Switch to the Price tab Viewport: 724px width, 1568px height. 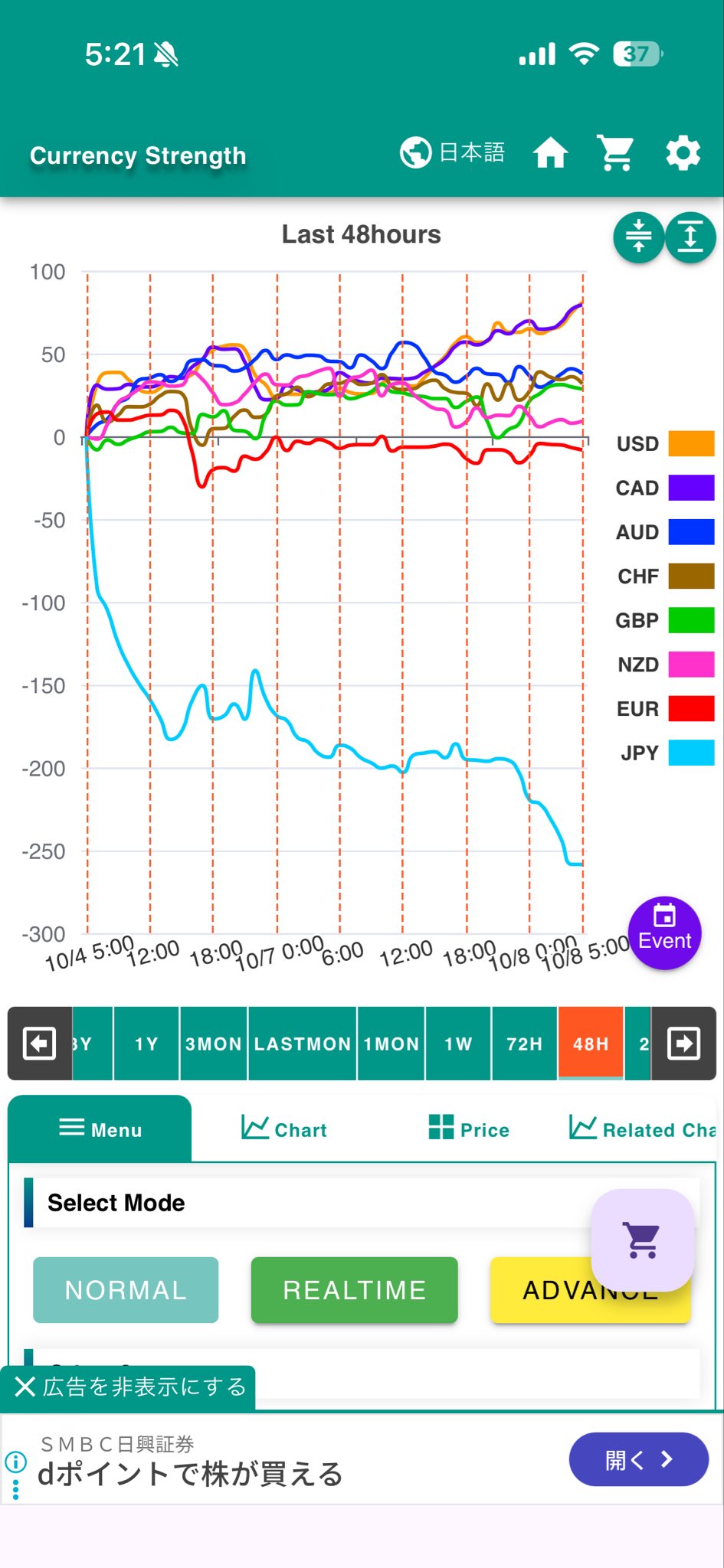pos(469,1129)
